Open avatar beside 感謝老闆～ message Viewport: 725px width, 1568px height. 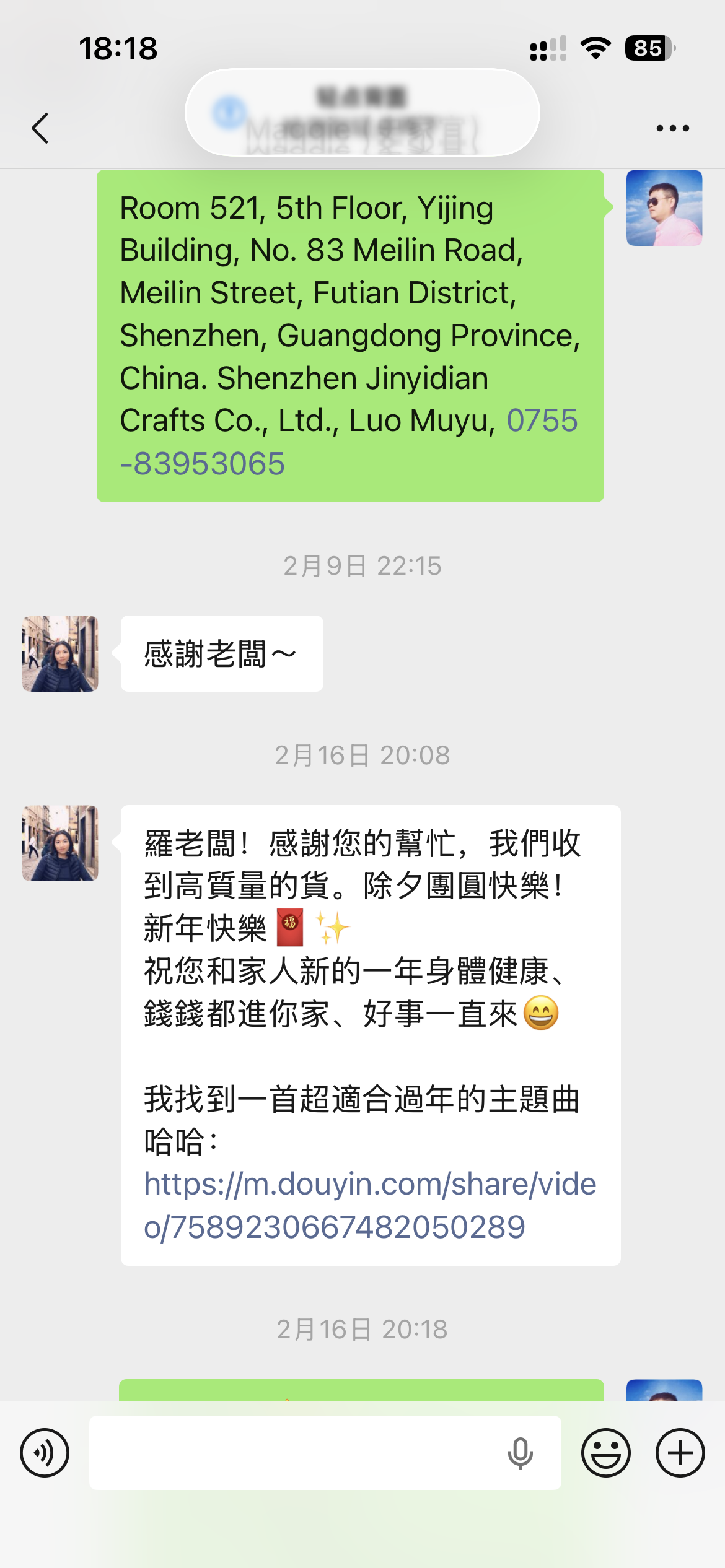coord(60,653)
